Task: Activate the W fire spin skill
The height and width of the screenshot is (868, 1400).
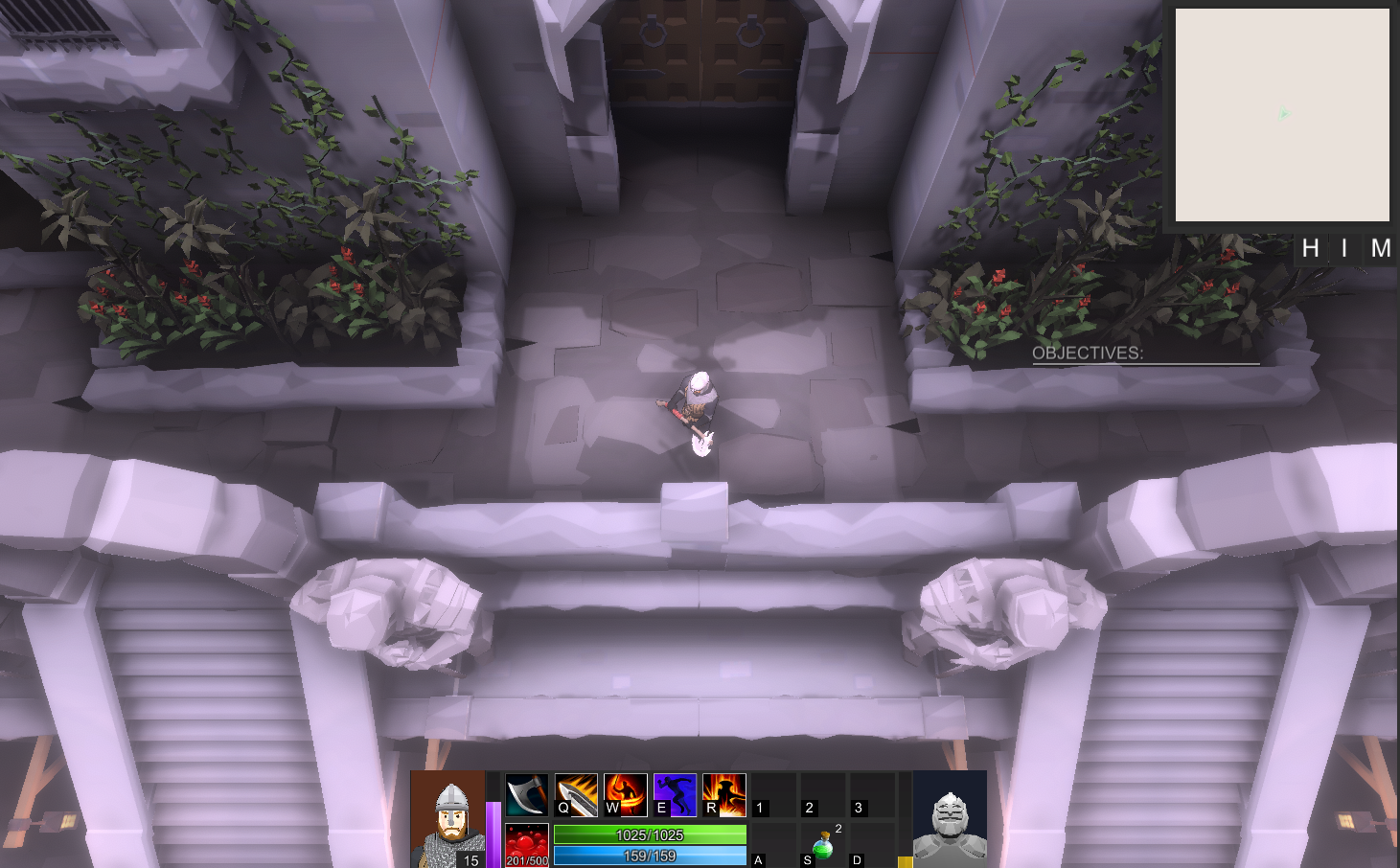Action: point(626,794)
